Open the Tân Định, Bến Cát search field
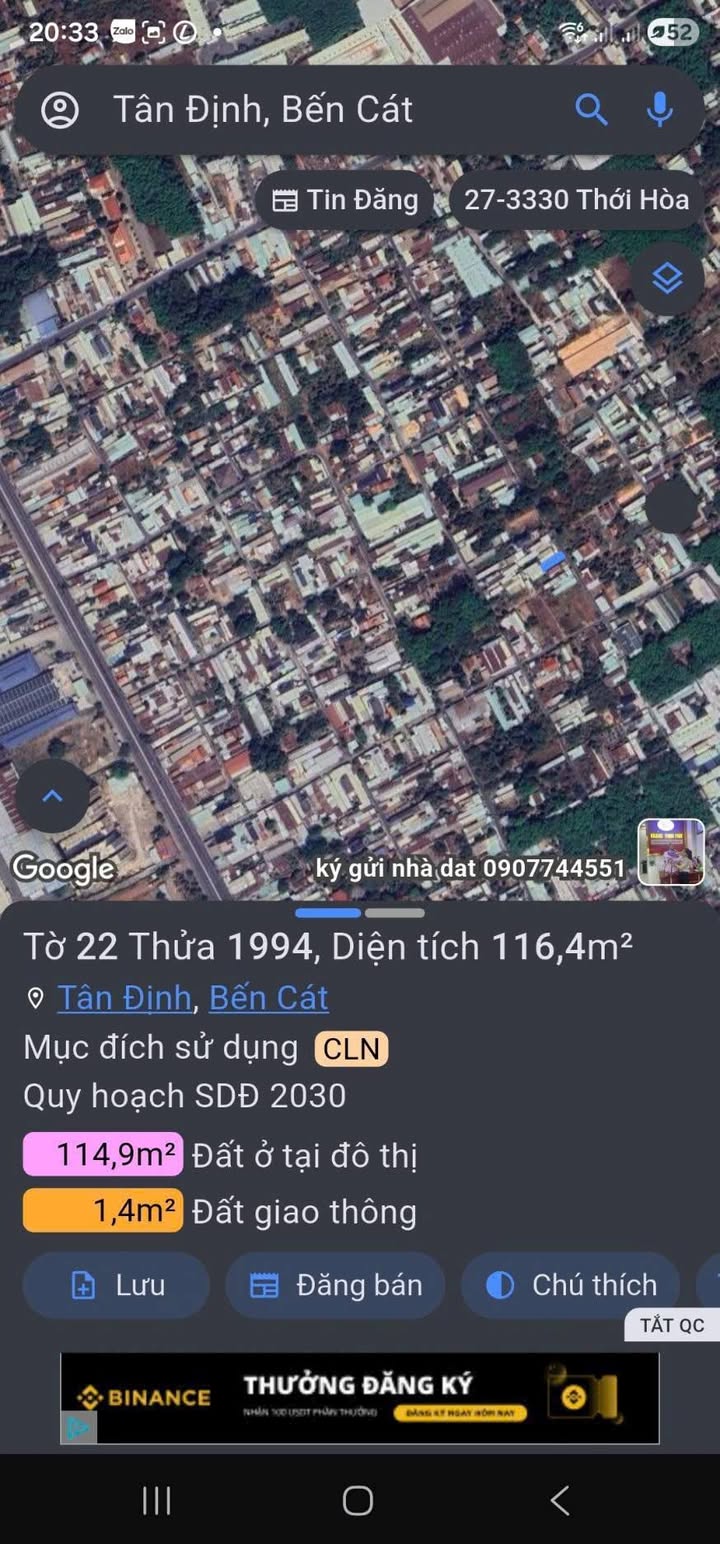 click(300, 110)
